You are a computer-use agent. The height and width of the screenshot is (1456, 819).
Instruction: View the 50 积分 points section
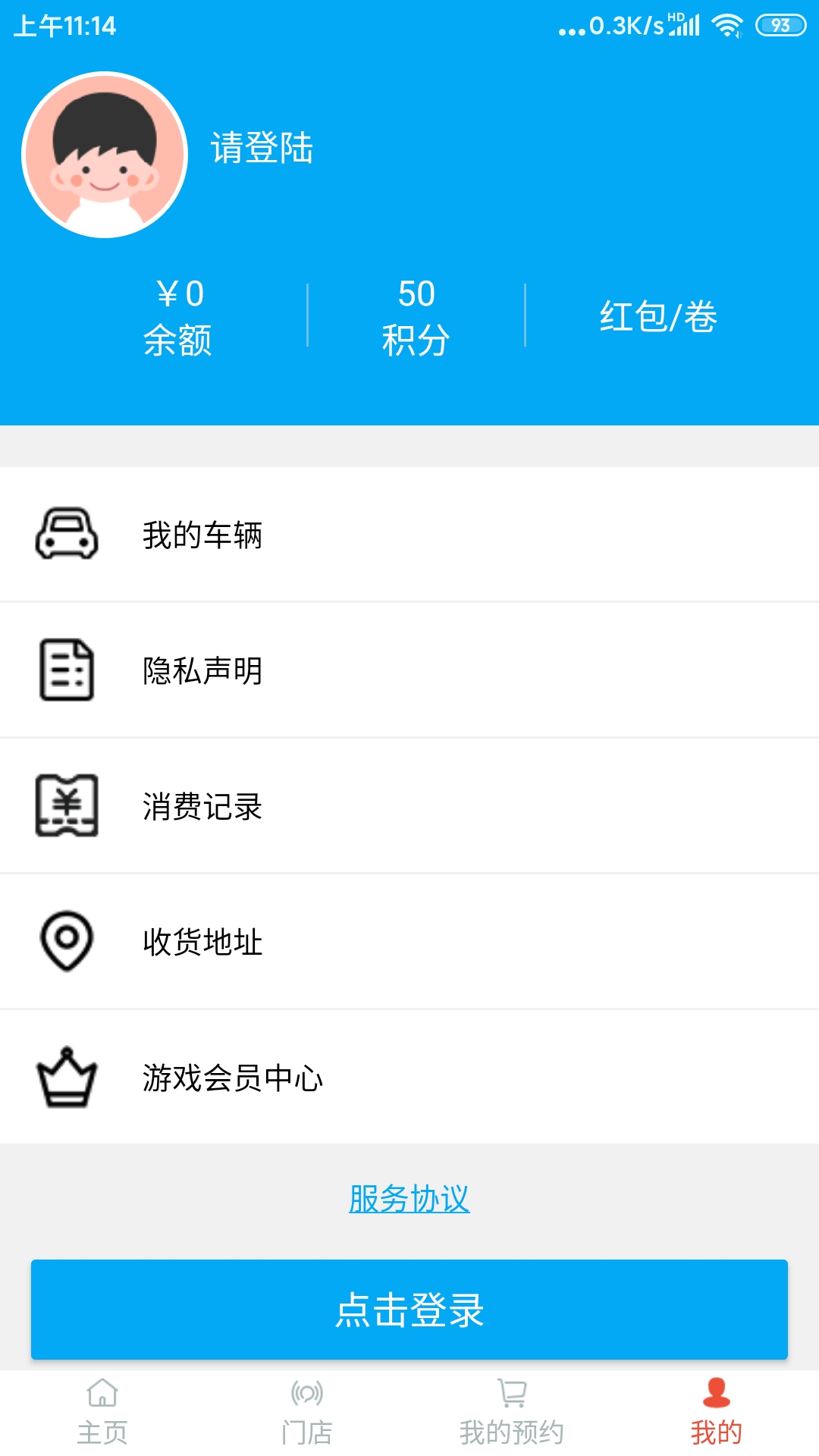pyautogui.click(x=414, y=315)
